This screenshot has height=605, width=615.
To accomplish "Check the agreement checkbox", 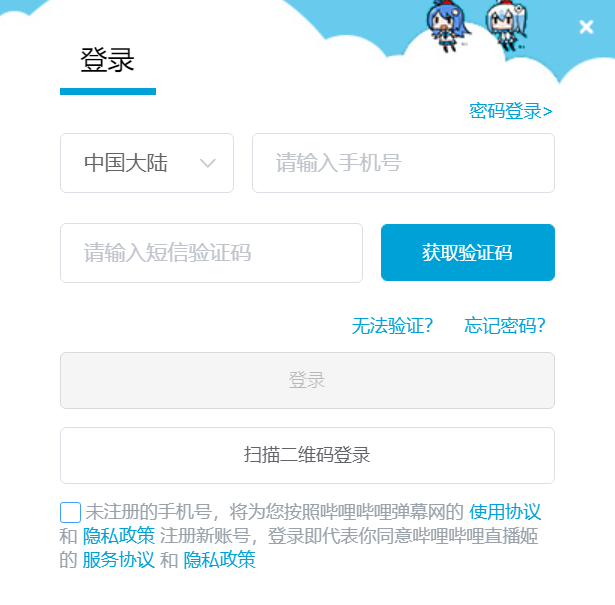I will tap(70, 512).
